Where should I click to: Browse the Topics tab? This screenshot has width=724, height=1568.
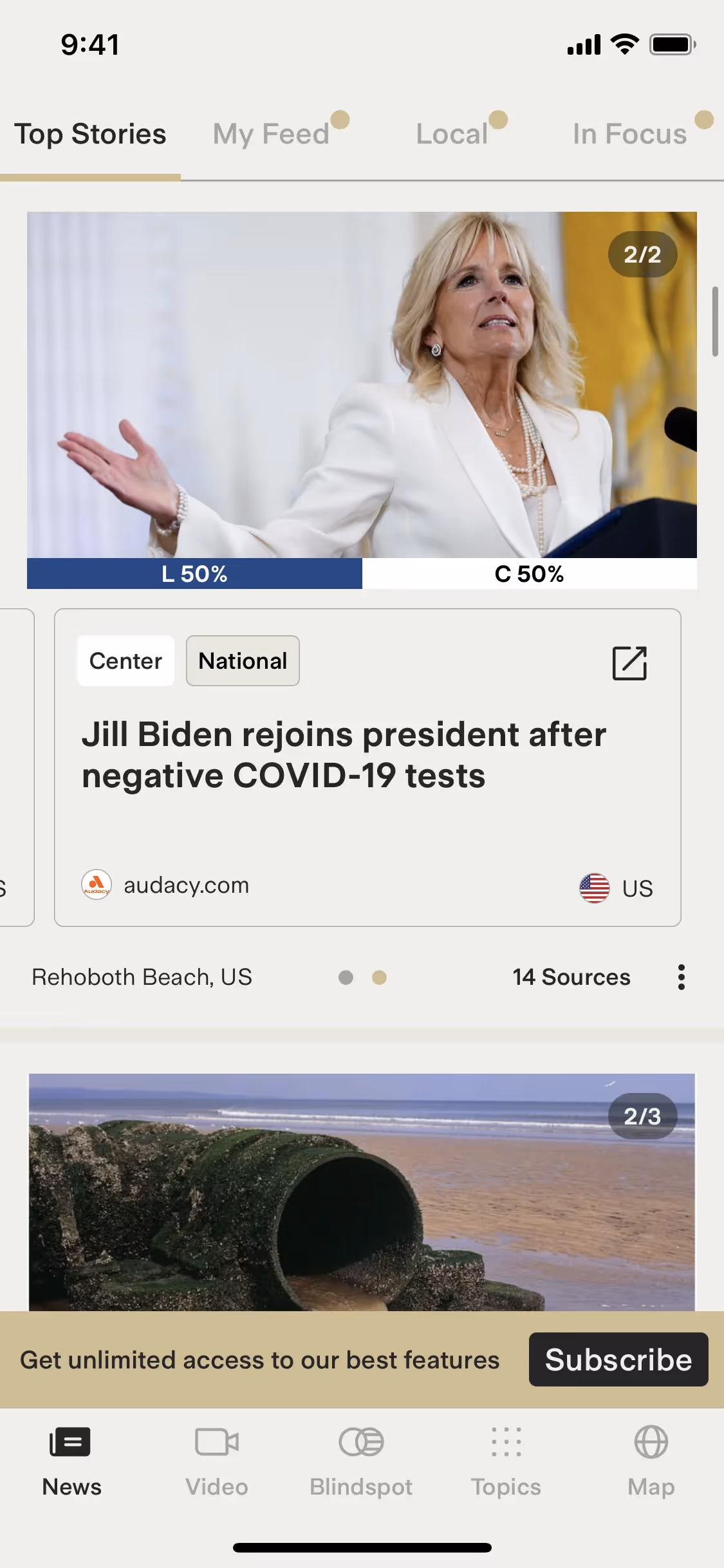pos(506,1459)
